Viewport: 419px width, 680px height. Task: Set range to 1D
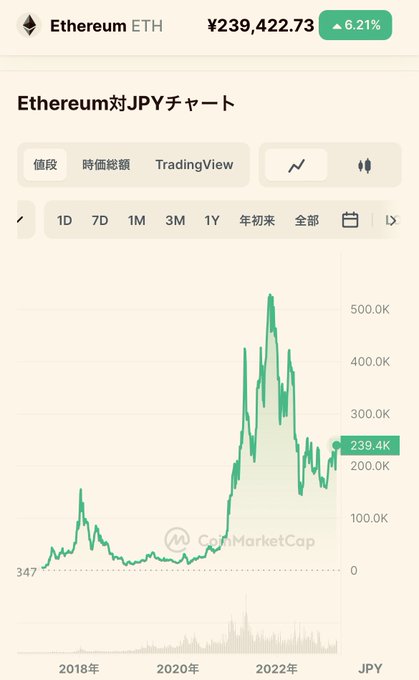point(64,221)
